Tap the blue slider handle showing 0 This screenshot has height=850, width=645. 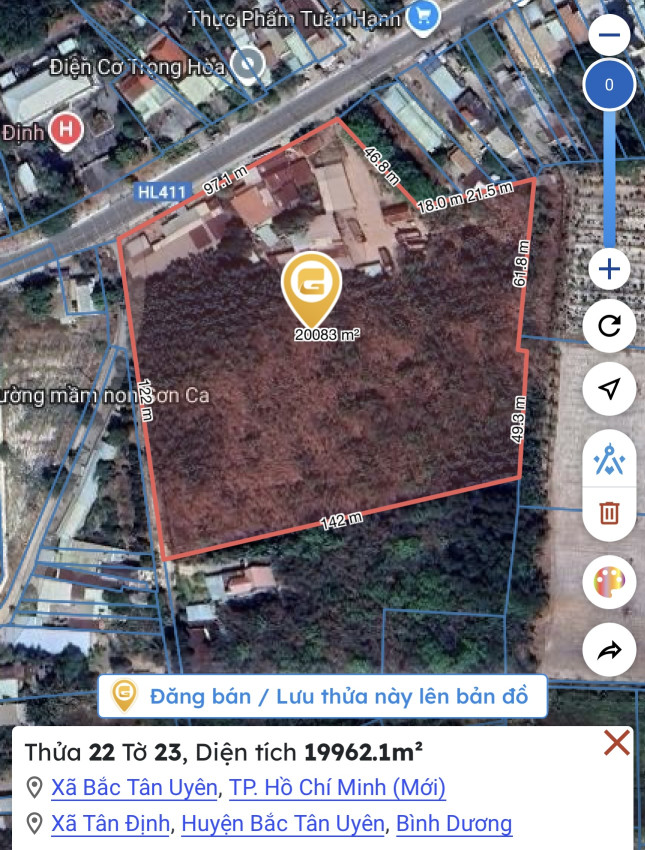pos(609,85)
